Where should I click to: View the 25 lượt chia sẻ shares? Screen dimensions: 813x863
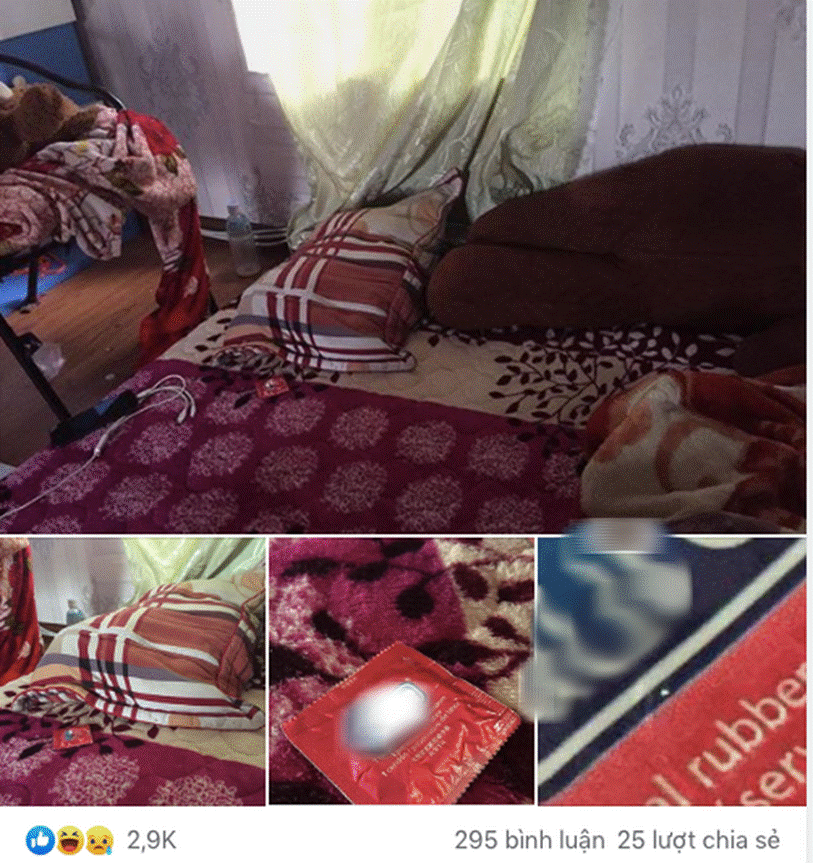coord(698,838)
